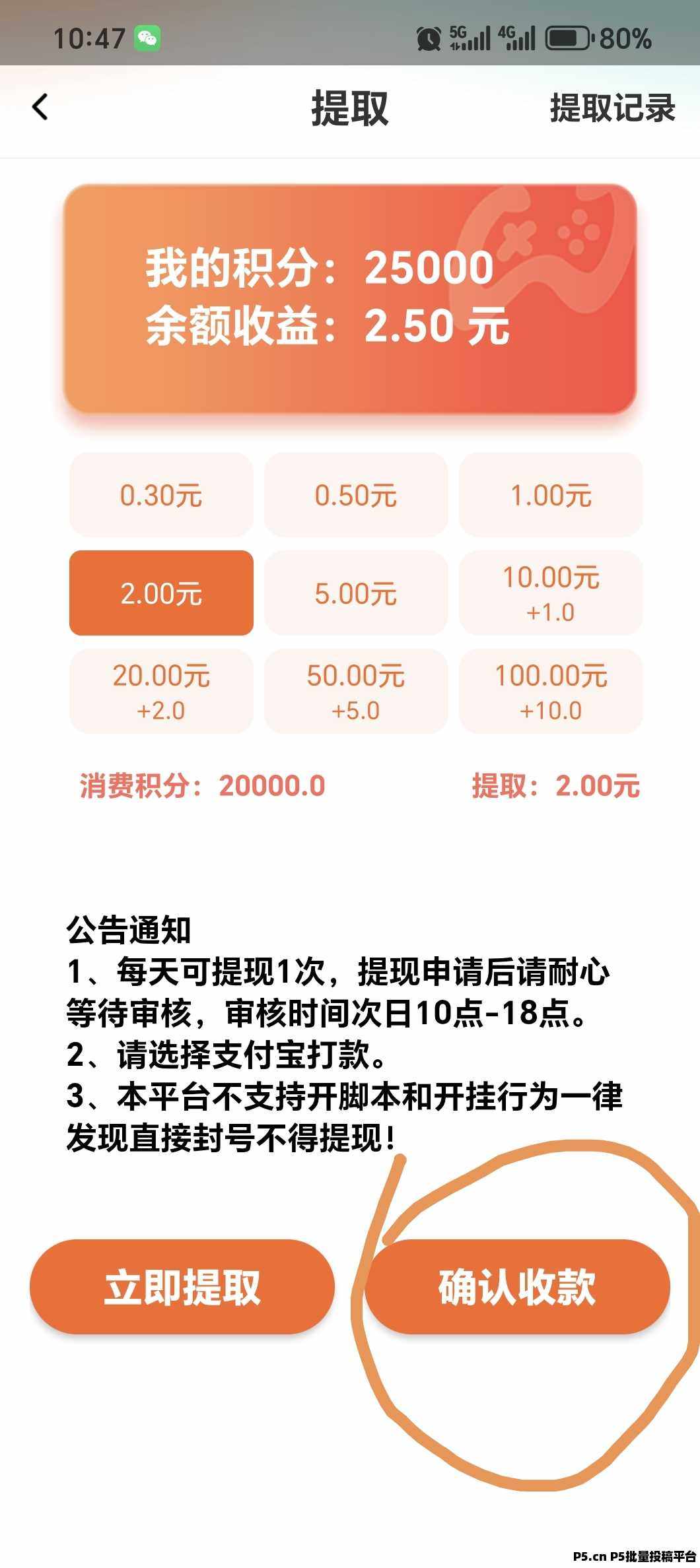Choose the 0.50元 withdrawal amount
The height and width of the screenshot is (1568, 700).
[x=356, y=495]
